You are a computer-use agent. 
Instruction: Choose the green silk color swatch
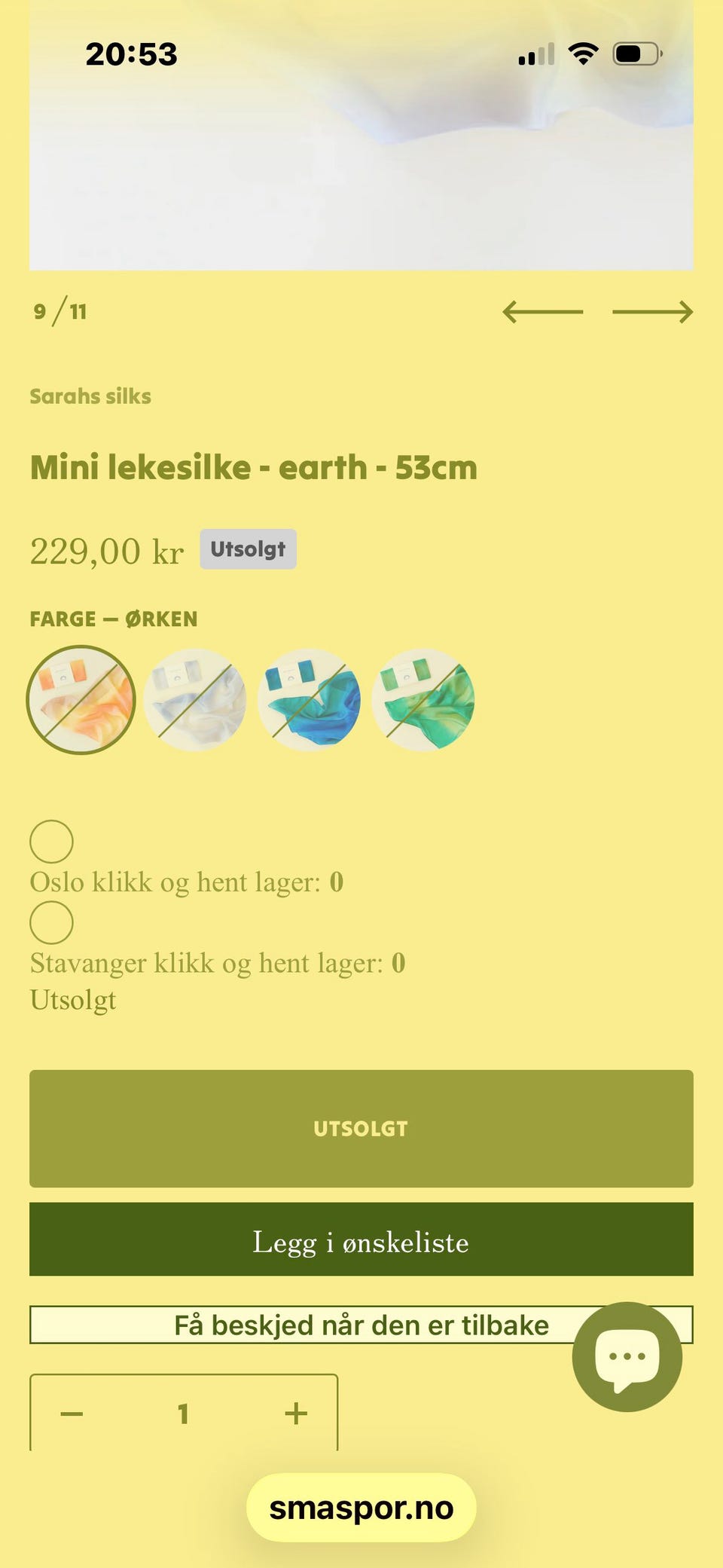424,700
